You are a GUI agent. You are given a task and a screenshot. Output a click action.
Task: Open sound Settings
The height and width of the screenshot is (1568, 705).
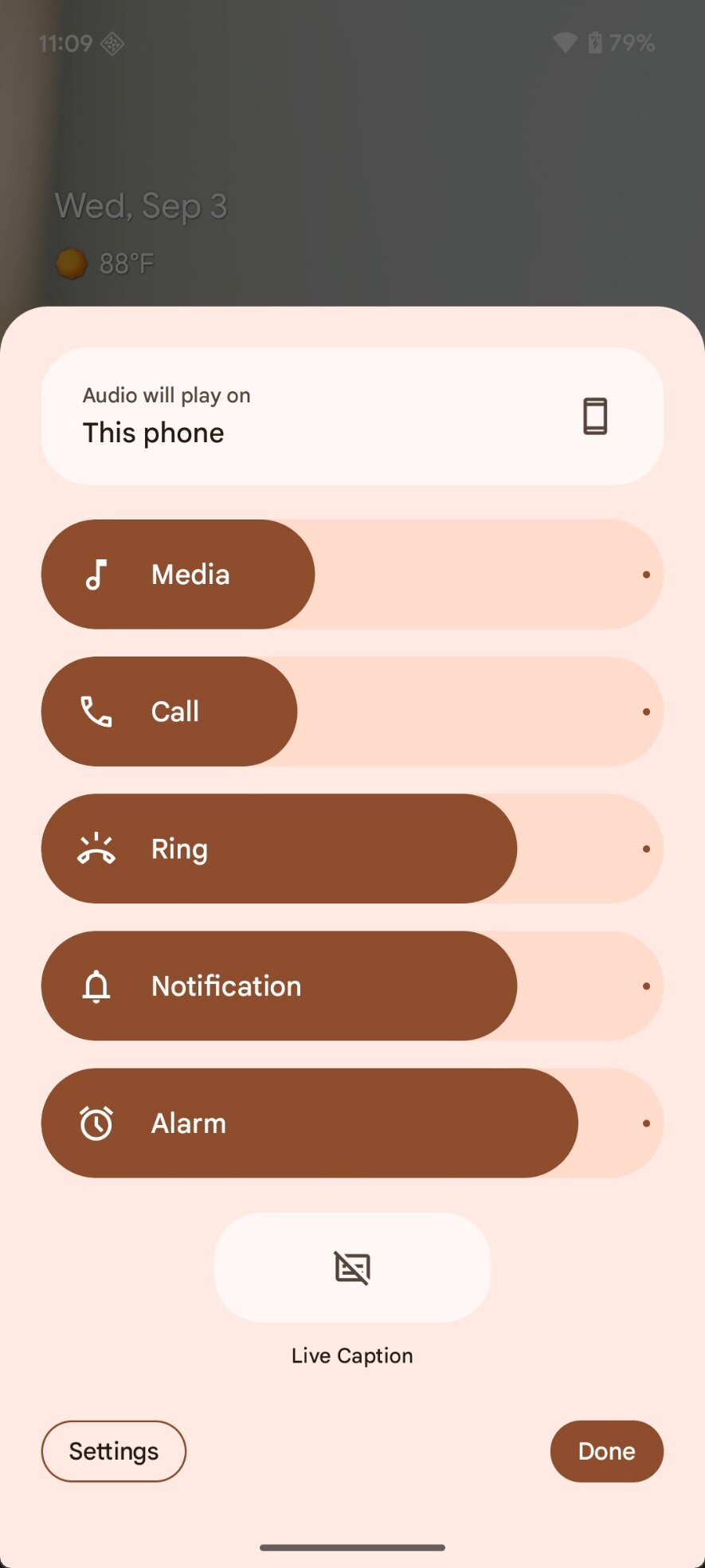coord(113,1451)
